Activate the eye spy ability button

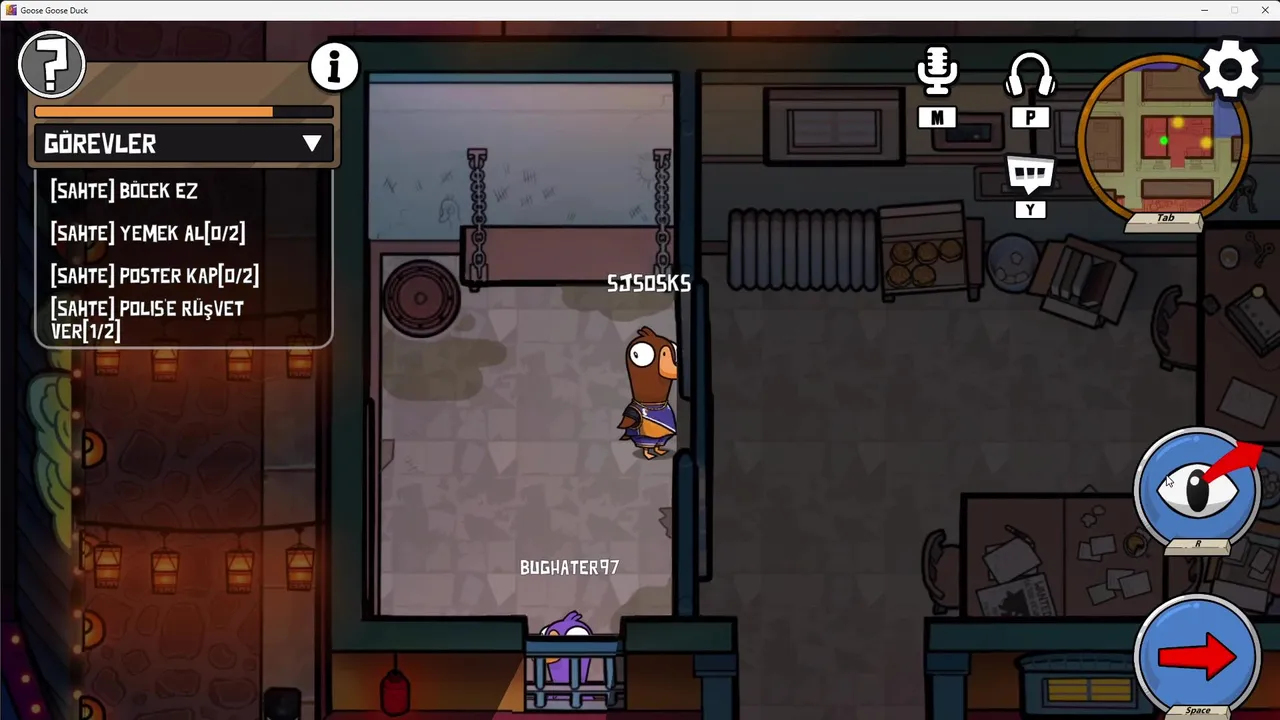coord(1197,487)
